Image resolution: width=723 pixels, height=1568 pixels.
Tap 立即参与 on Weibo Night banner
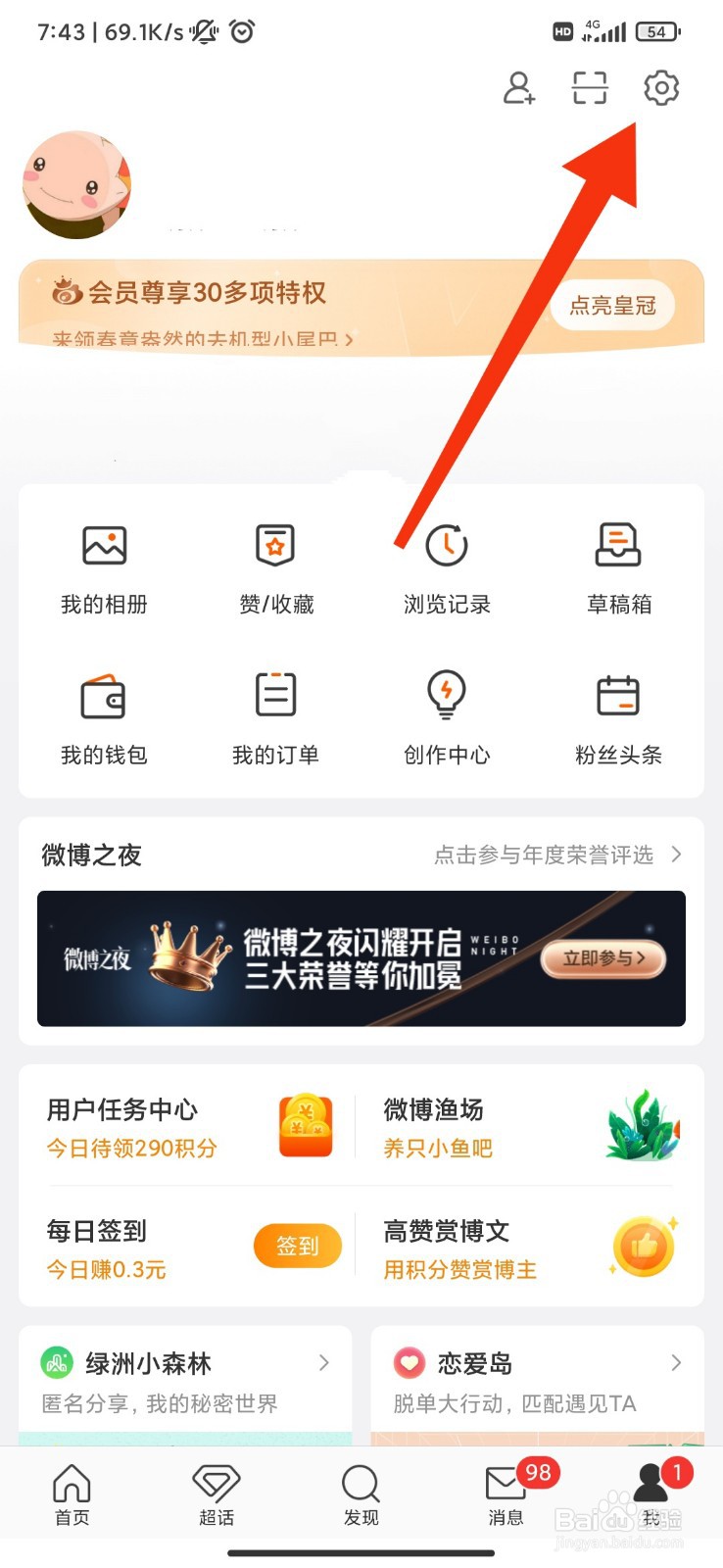(602, 959)
